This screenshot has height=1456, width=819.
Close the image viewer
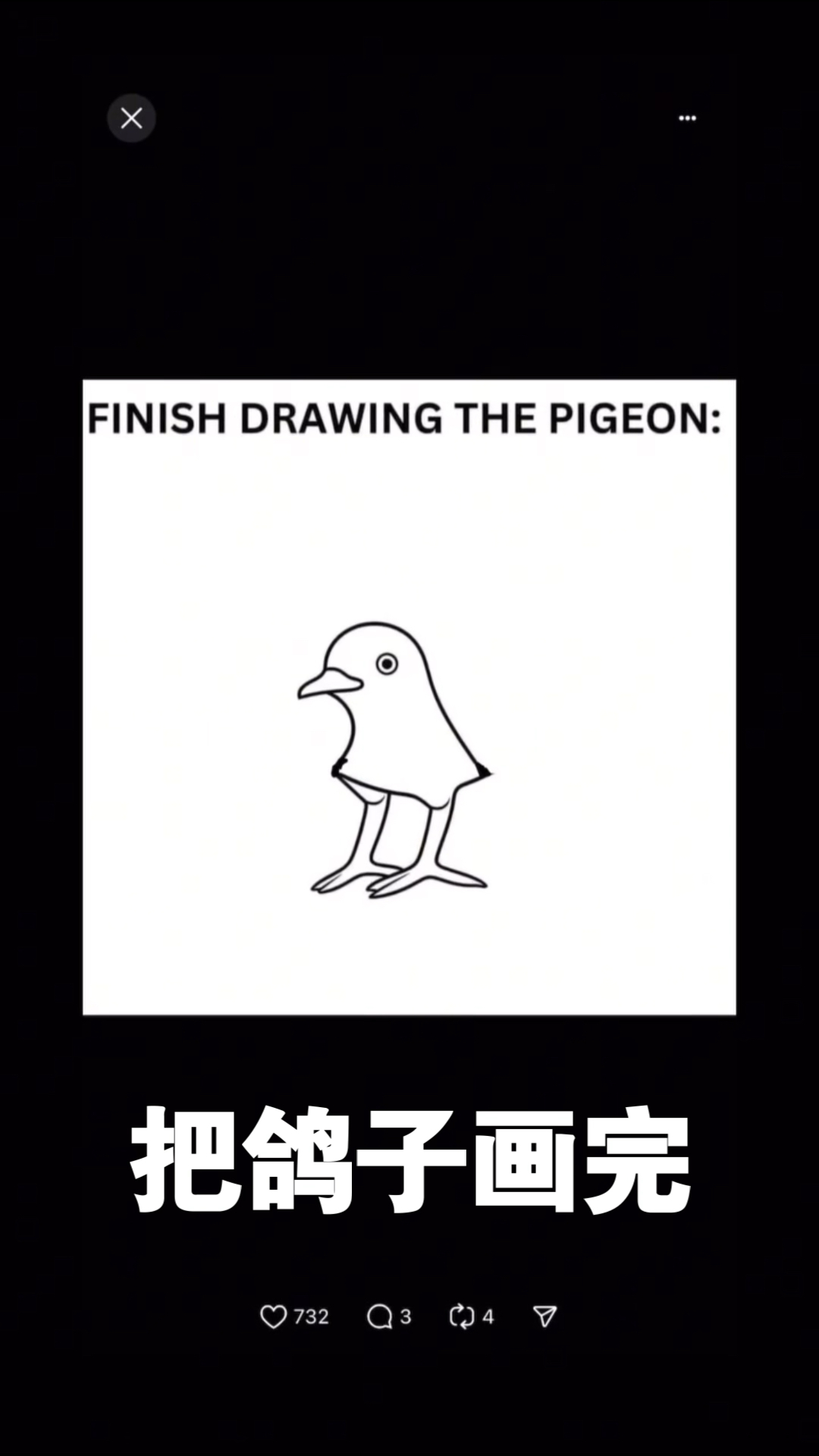(131, 118)
